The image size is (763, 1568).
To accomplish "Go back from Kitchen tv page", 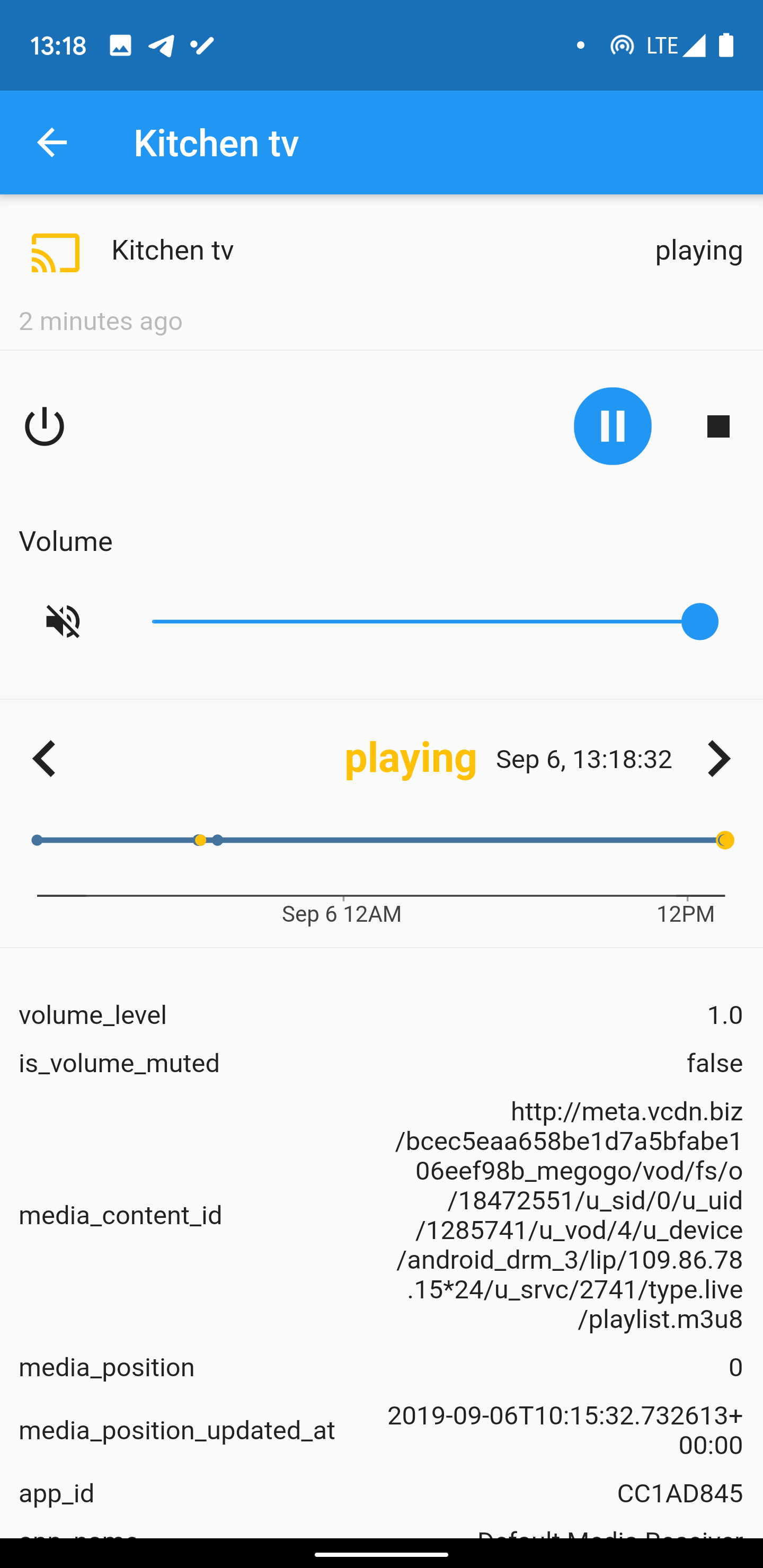I will [x=52, y=143].
